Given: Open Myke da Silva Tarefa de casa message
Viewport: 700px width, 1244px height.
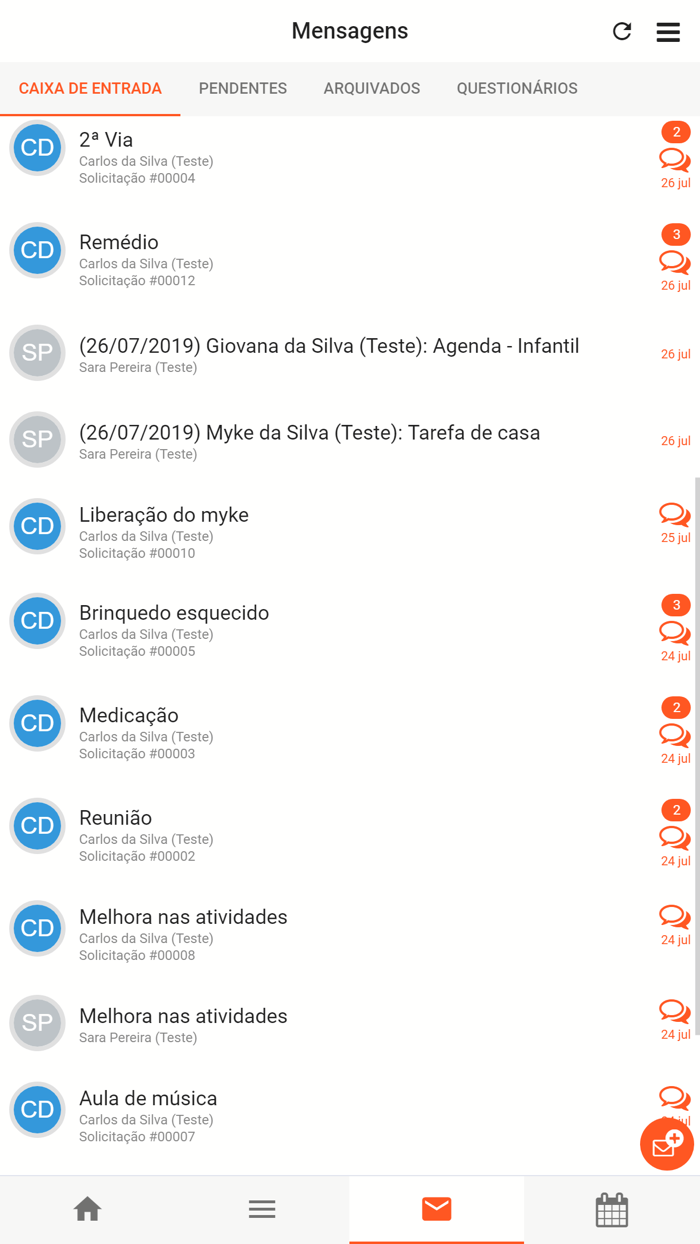Looking at the screenshot, I should click(350, 441).
